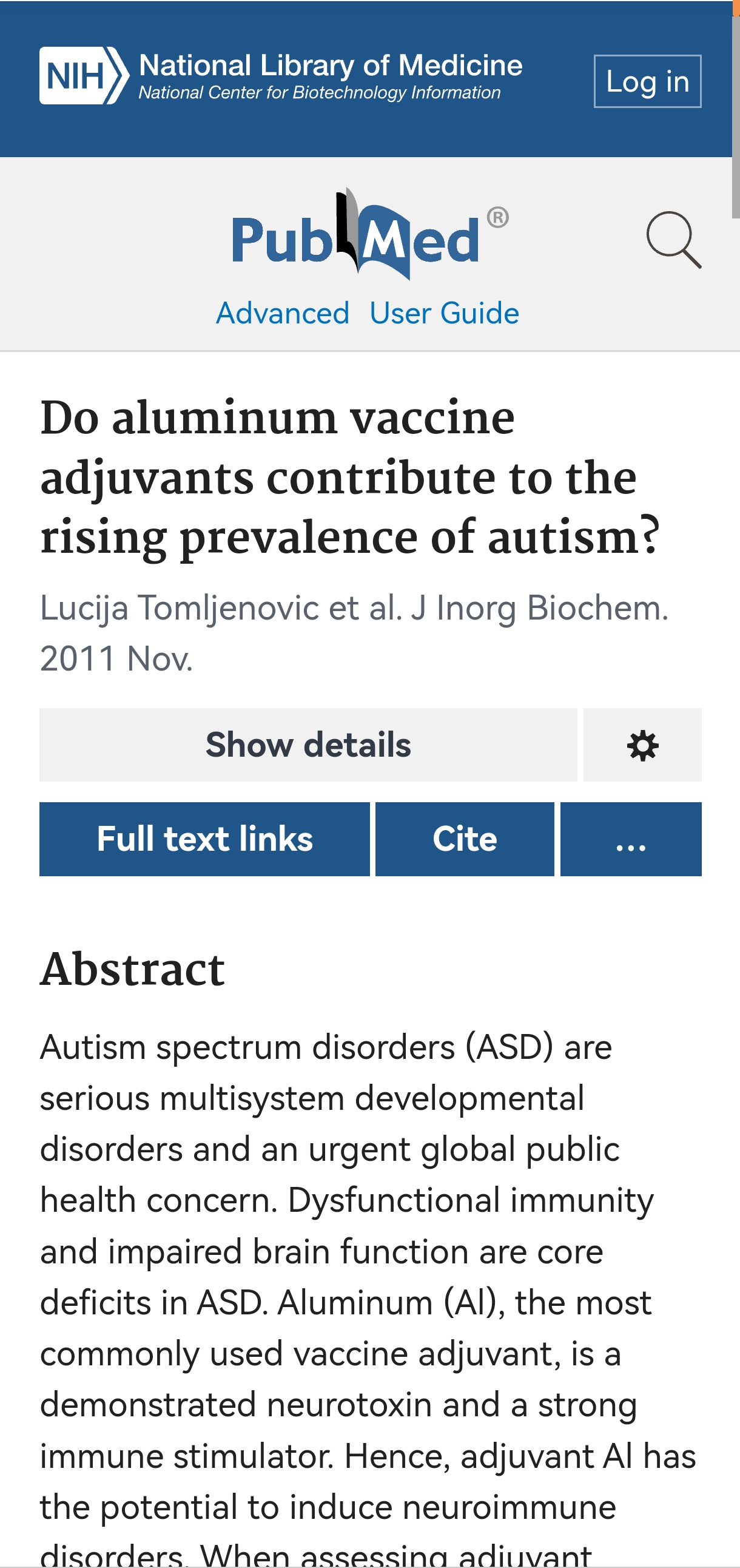Open the PubMed search magnifier

tap(674, 240)
